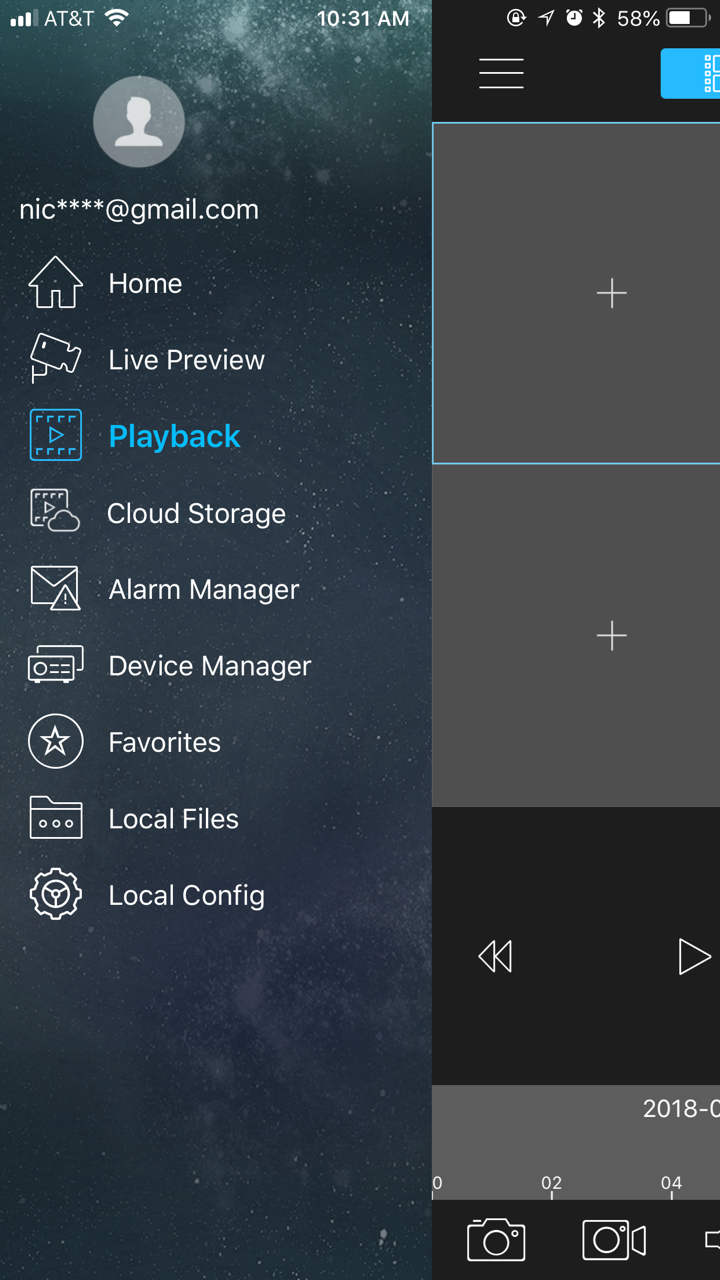Open Alarm Manager
The width and height of the screenshot is (720, 1280).
click(x=203, y=590)
